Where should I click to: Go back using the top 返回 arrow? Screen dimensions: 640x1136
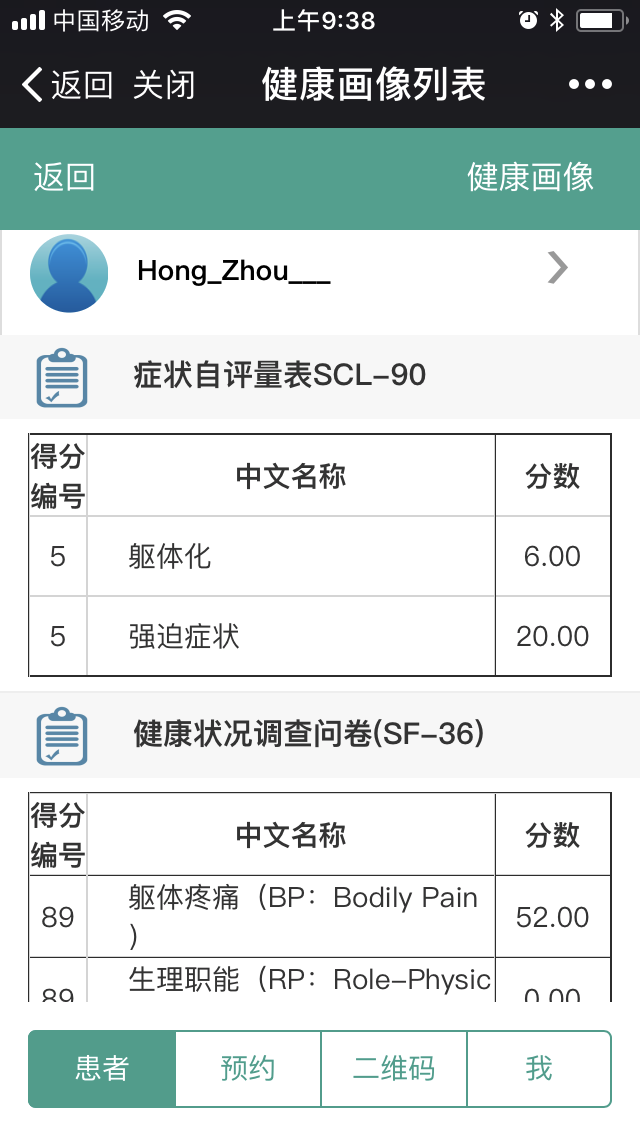point(66,85)
